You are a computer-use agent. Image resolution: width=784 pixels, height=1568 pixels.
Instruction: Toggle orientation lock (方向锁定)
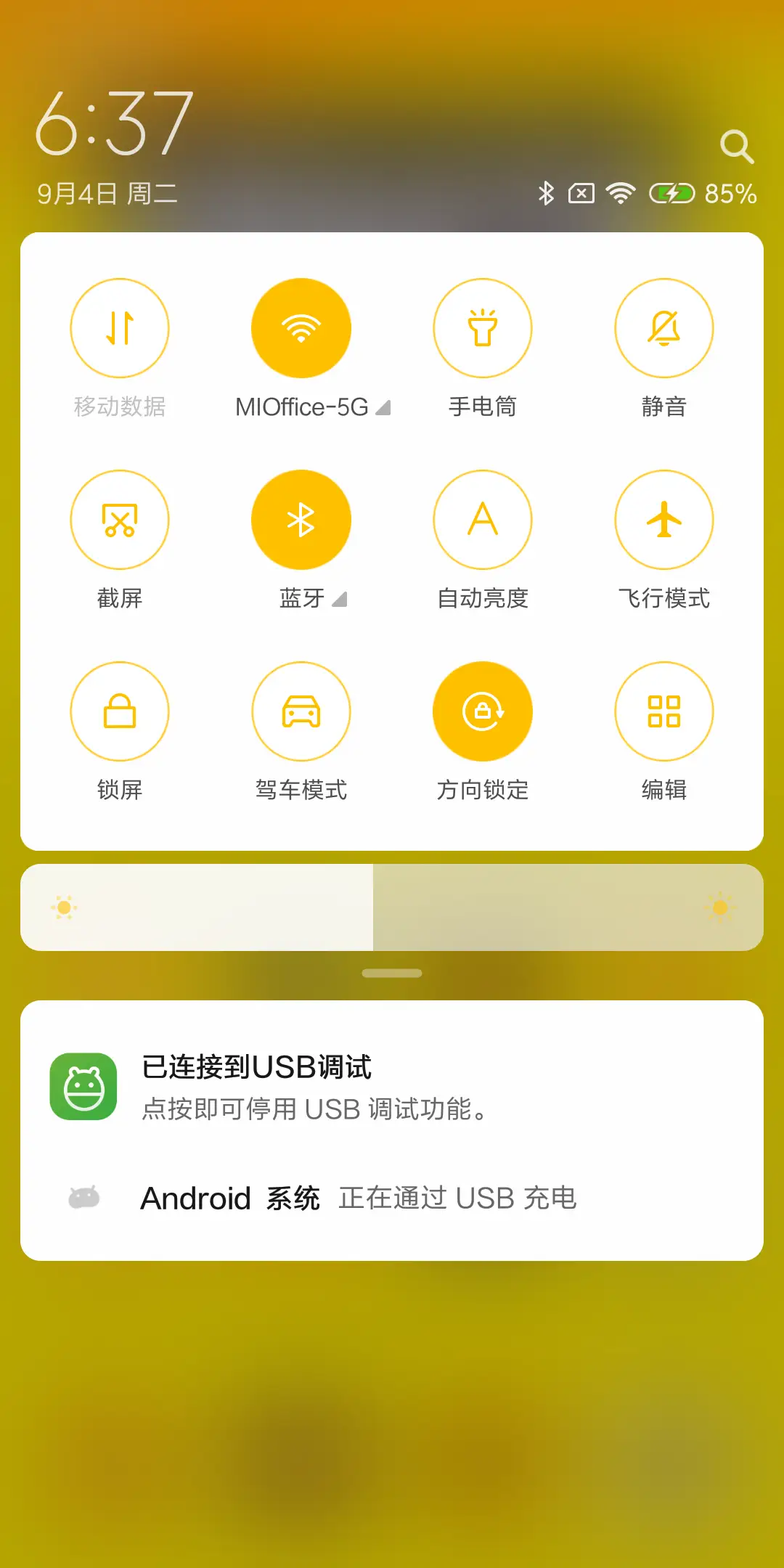tap(483, 711)
